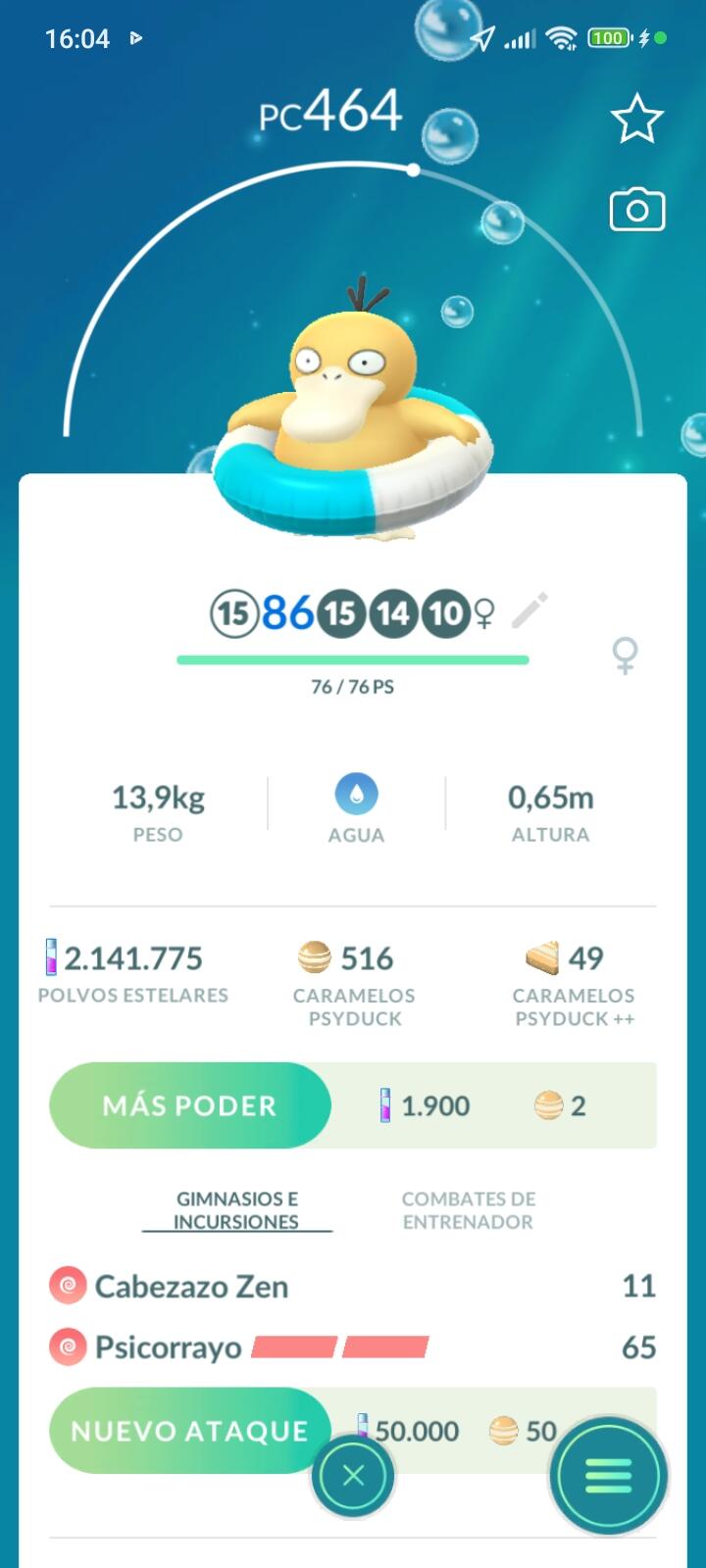Mark this Psyduck as favorite with the star

tap(636, 119)
